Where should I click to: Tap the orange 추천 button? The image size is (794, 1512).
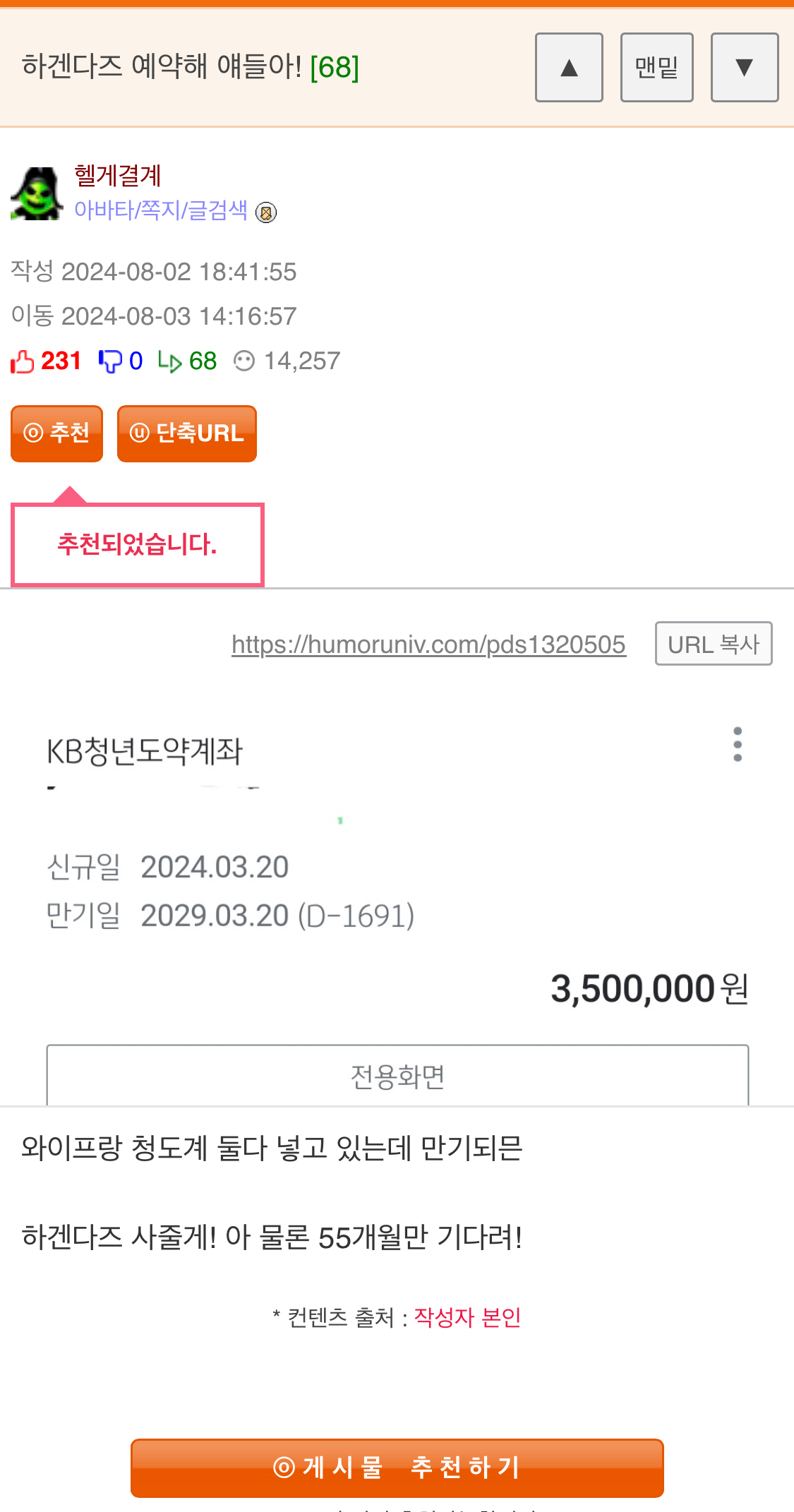(x=57, y=433)
